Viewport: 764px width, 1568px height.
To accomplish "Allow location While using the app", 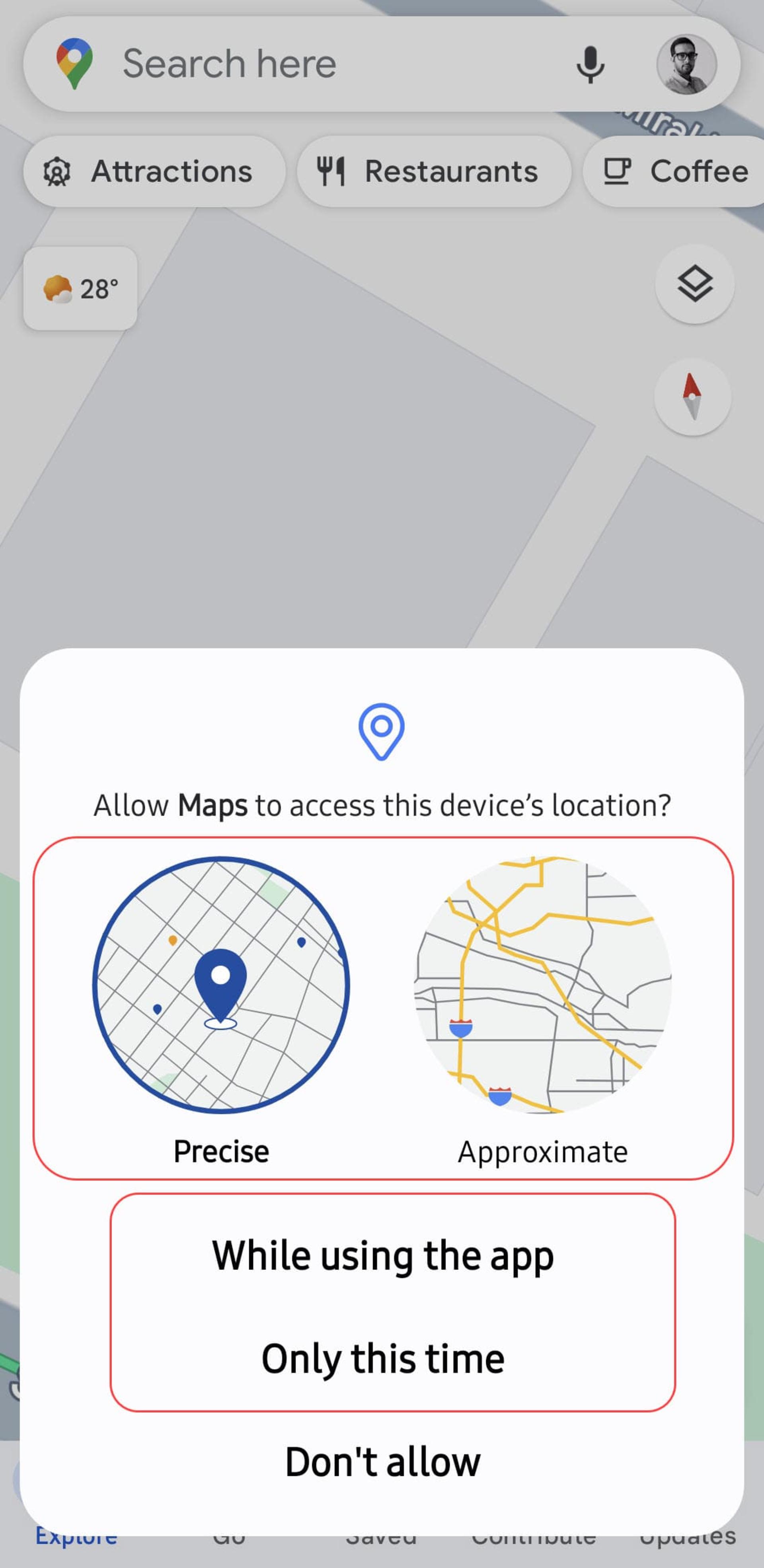I will (x=383, y=1256).
